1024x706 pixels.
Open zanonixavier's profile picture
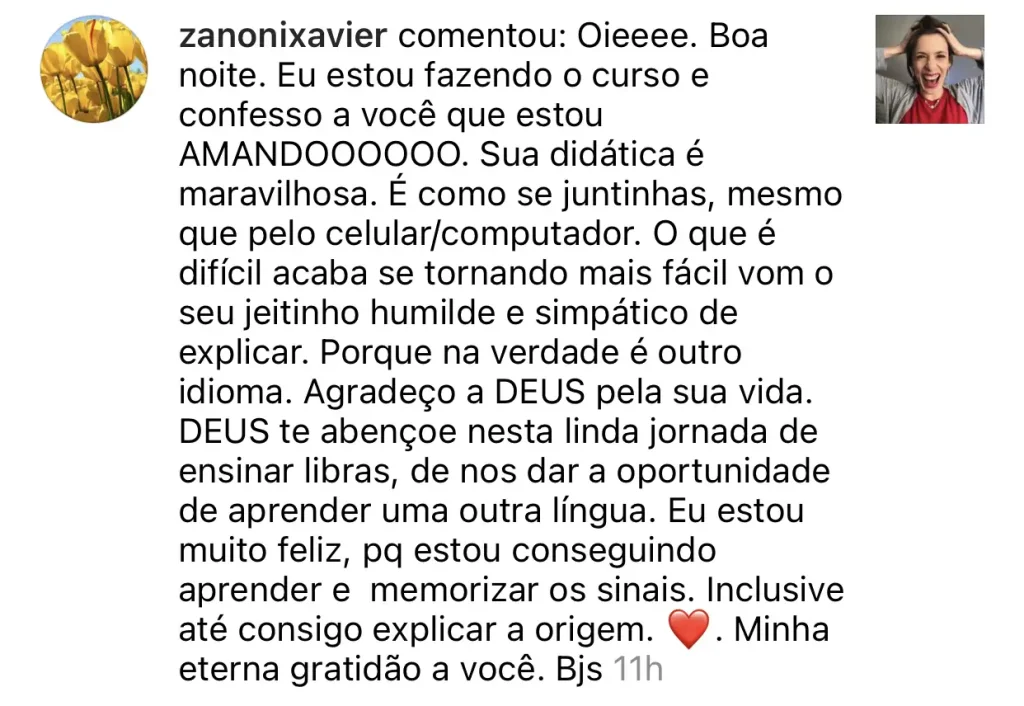94,69
